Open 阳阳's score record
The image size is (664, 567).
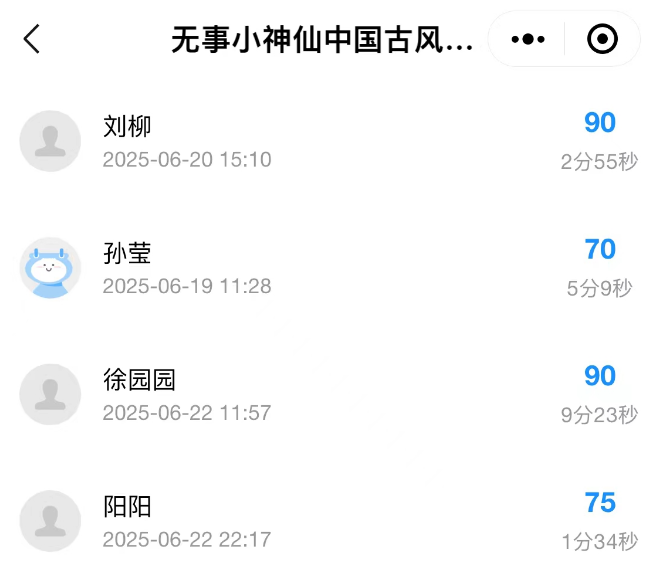(x=330, y=521)
